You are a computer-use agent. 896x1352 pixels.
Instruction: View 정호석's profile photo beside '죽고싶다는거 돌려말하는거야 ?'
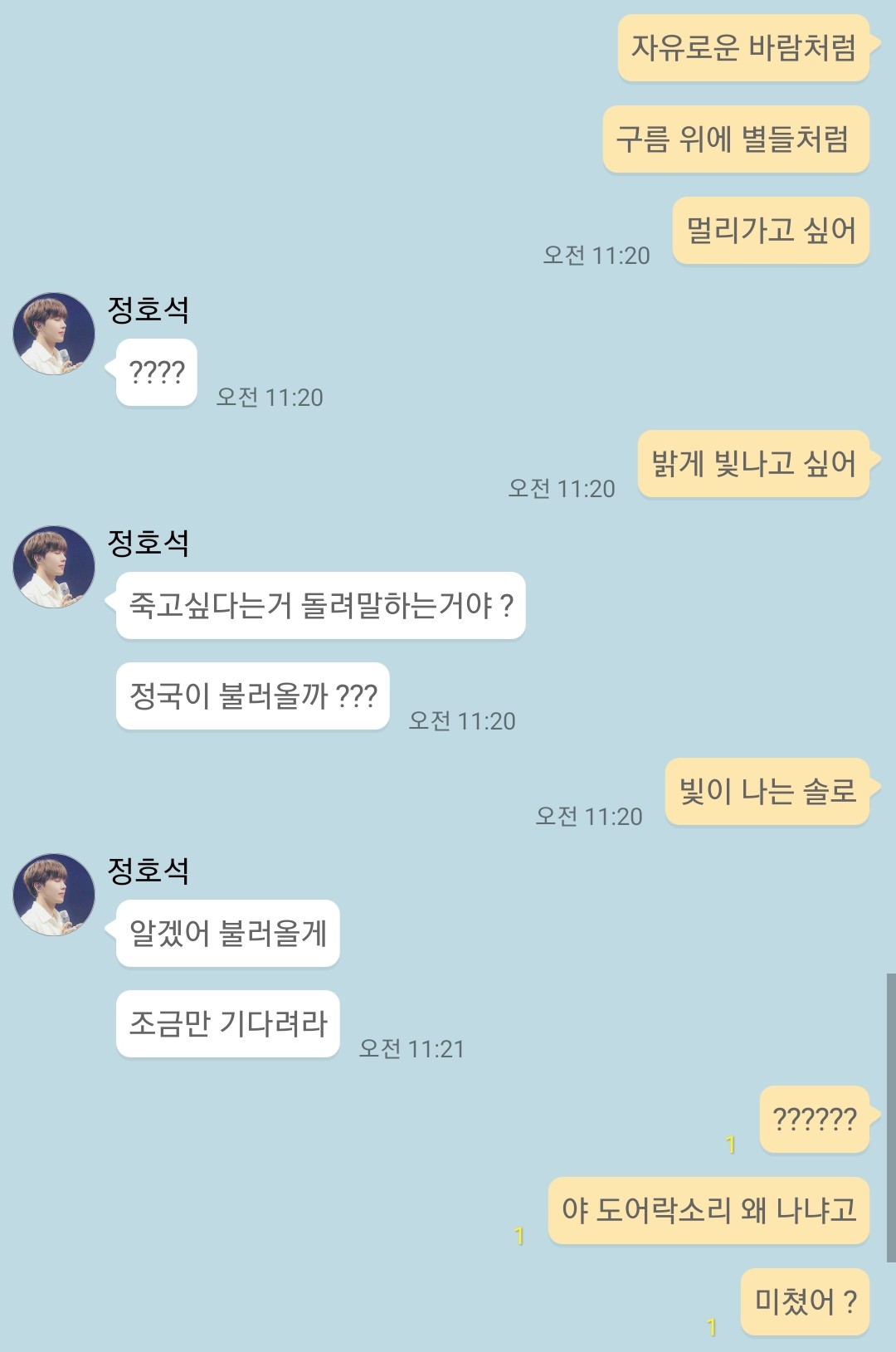click(54, 567)
